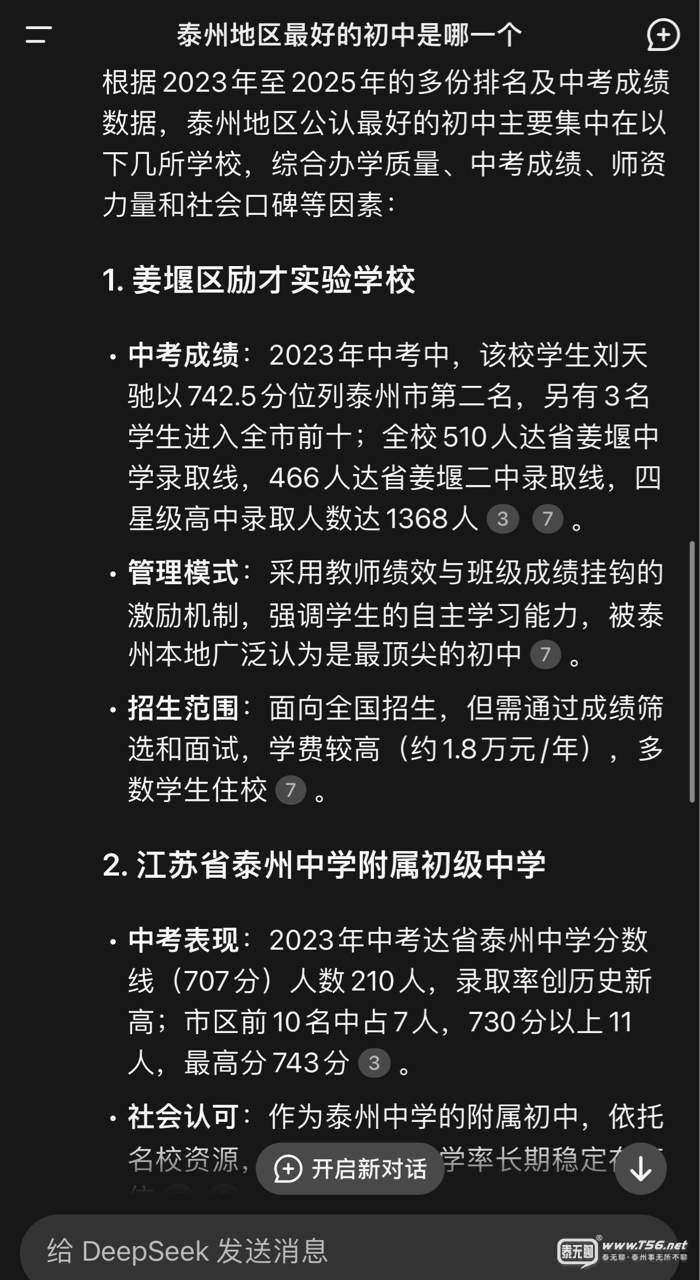Open citation 7 after 多数学生住校
The width and height of the screenshot is (700, 1280).
(x=289, y=790)
